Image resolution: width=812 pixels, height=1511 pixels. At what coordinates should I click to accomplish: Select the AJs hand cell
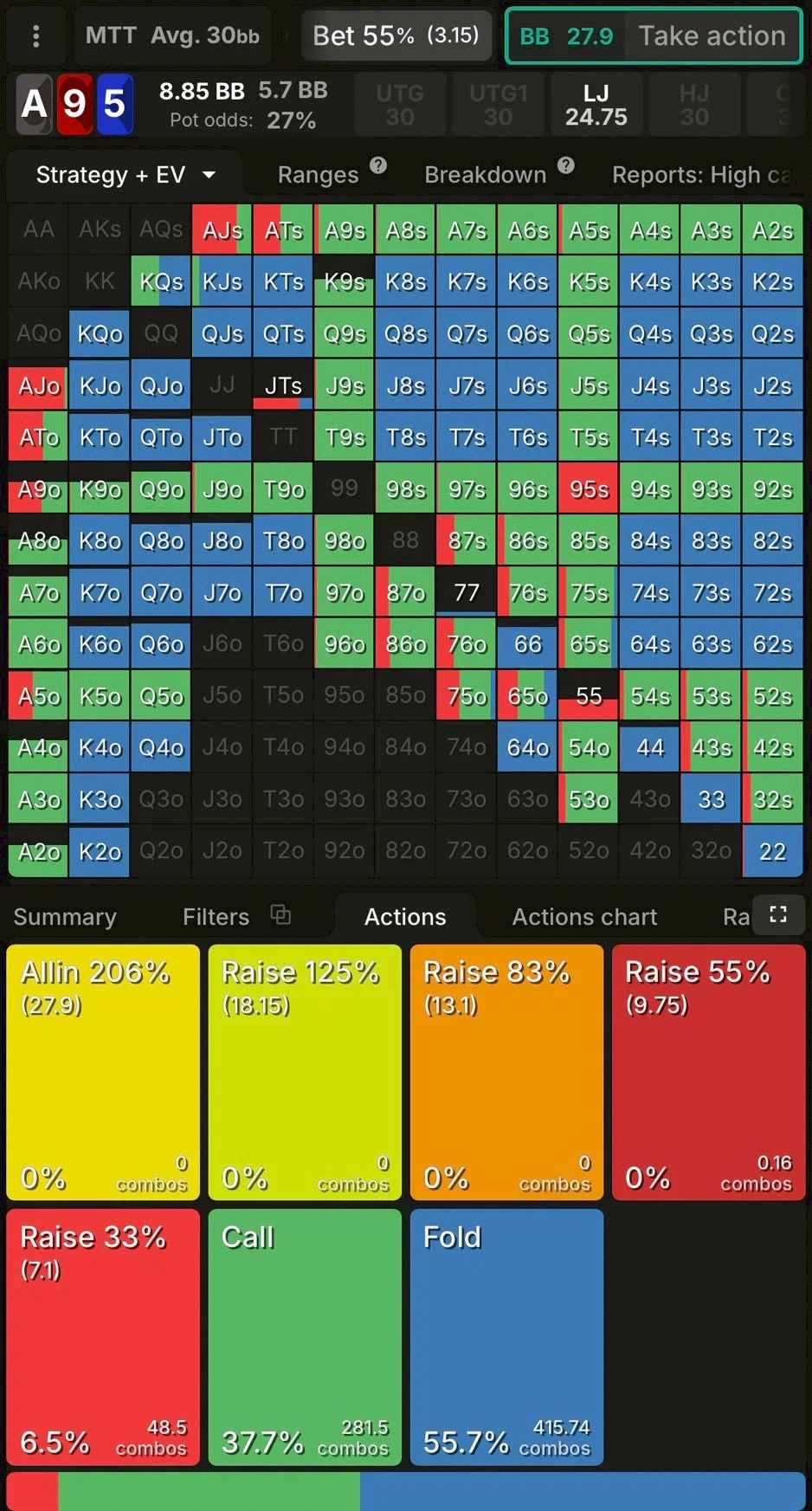coord(222,230)
